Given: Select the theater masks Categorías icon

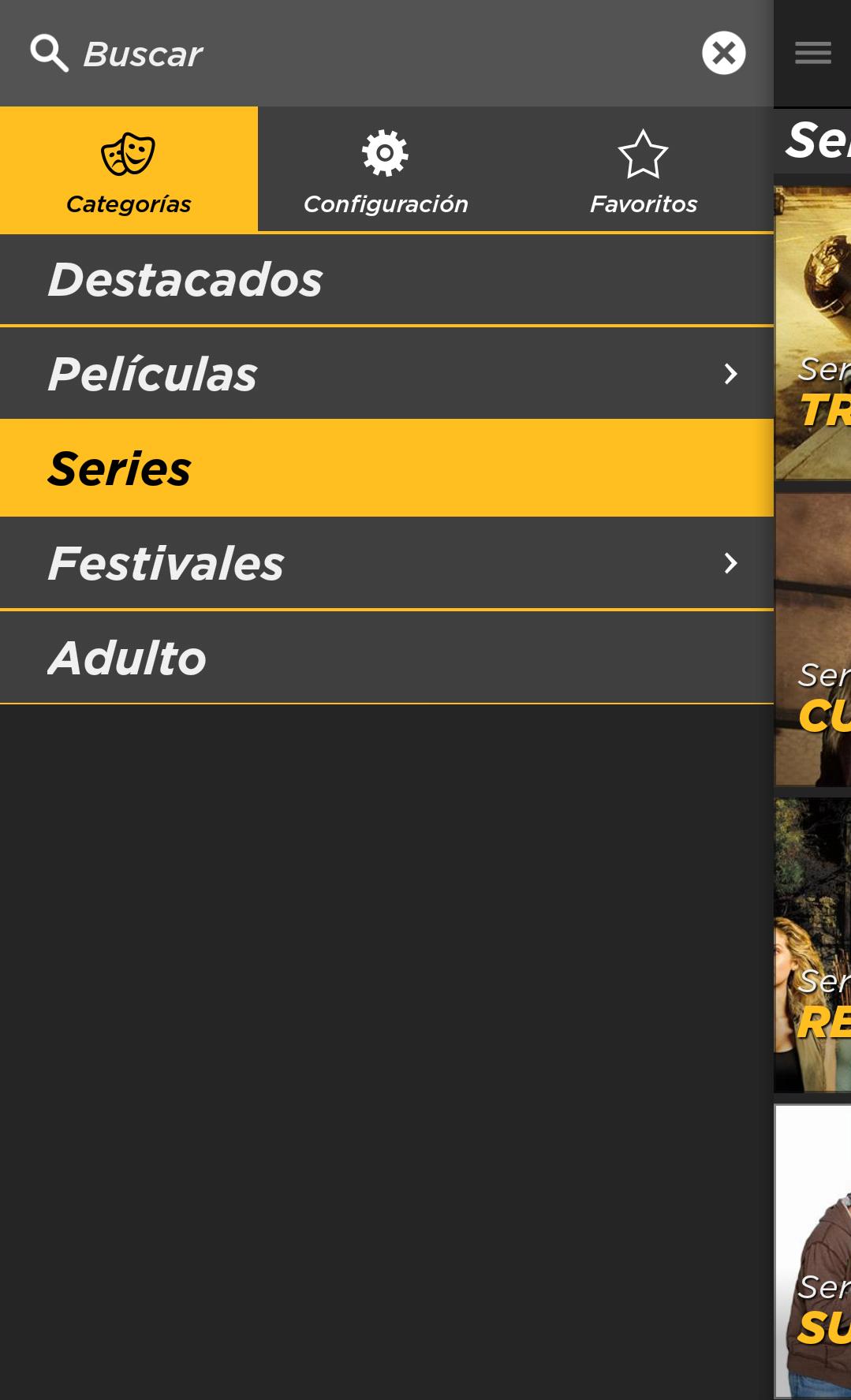Looking at the screenshot, I should click(129, 155).
